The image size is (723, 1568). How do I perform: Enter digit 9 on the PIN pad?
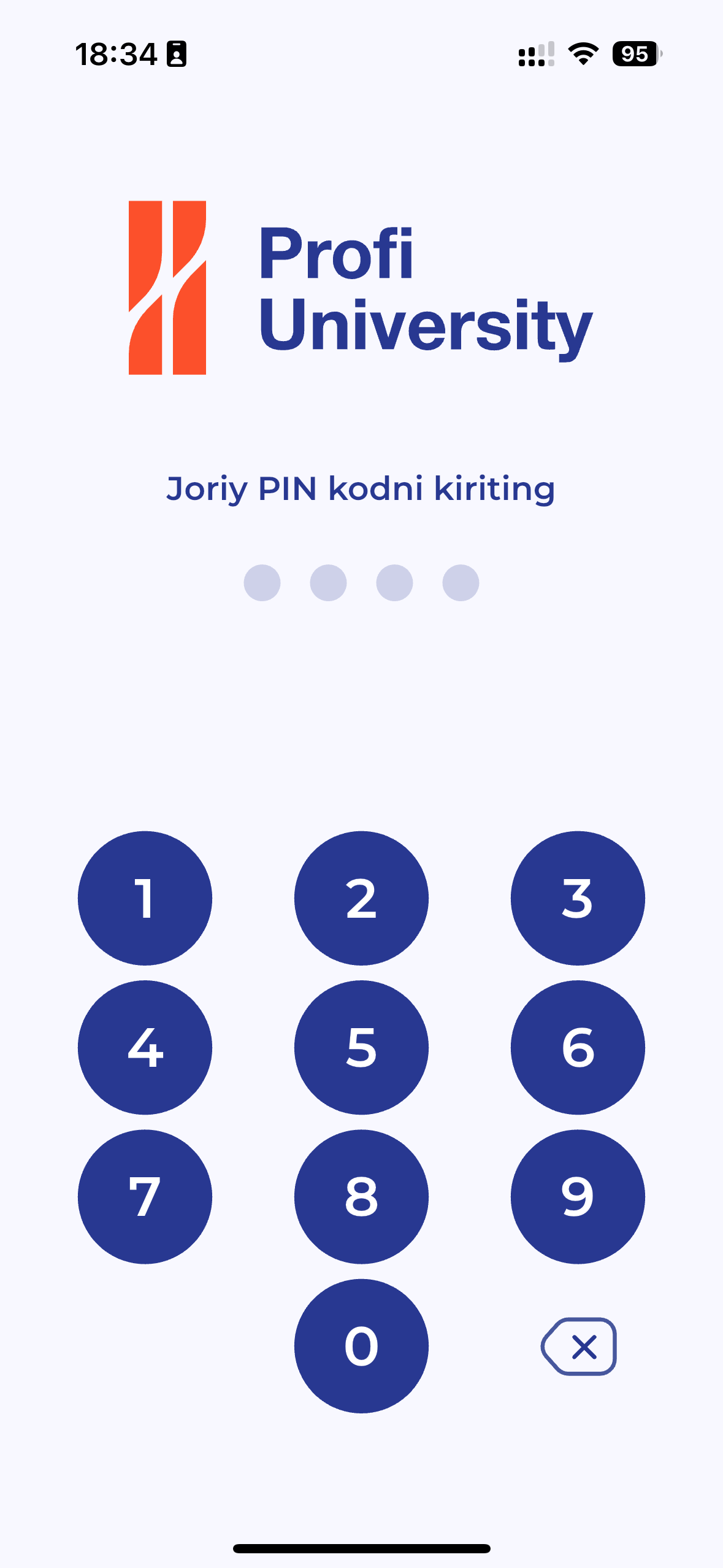[578, 1196]
